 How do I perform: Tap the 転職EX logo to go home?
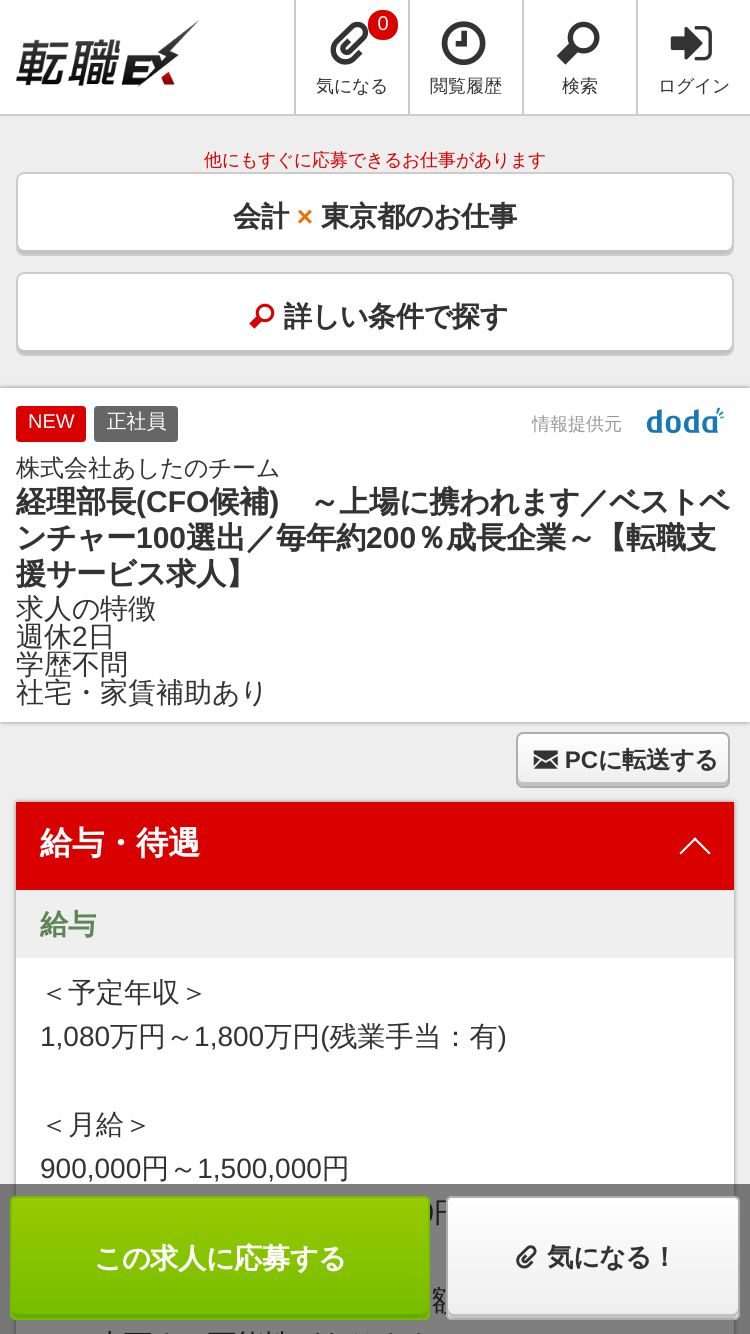(106, 58)
